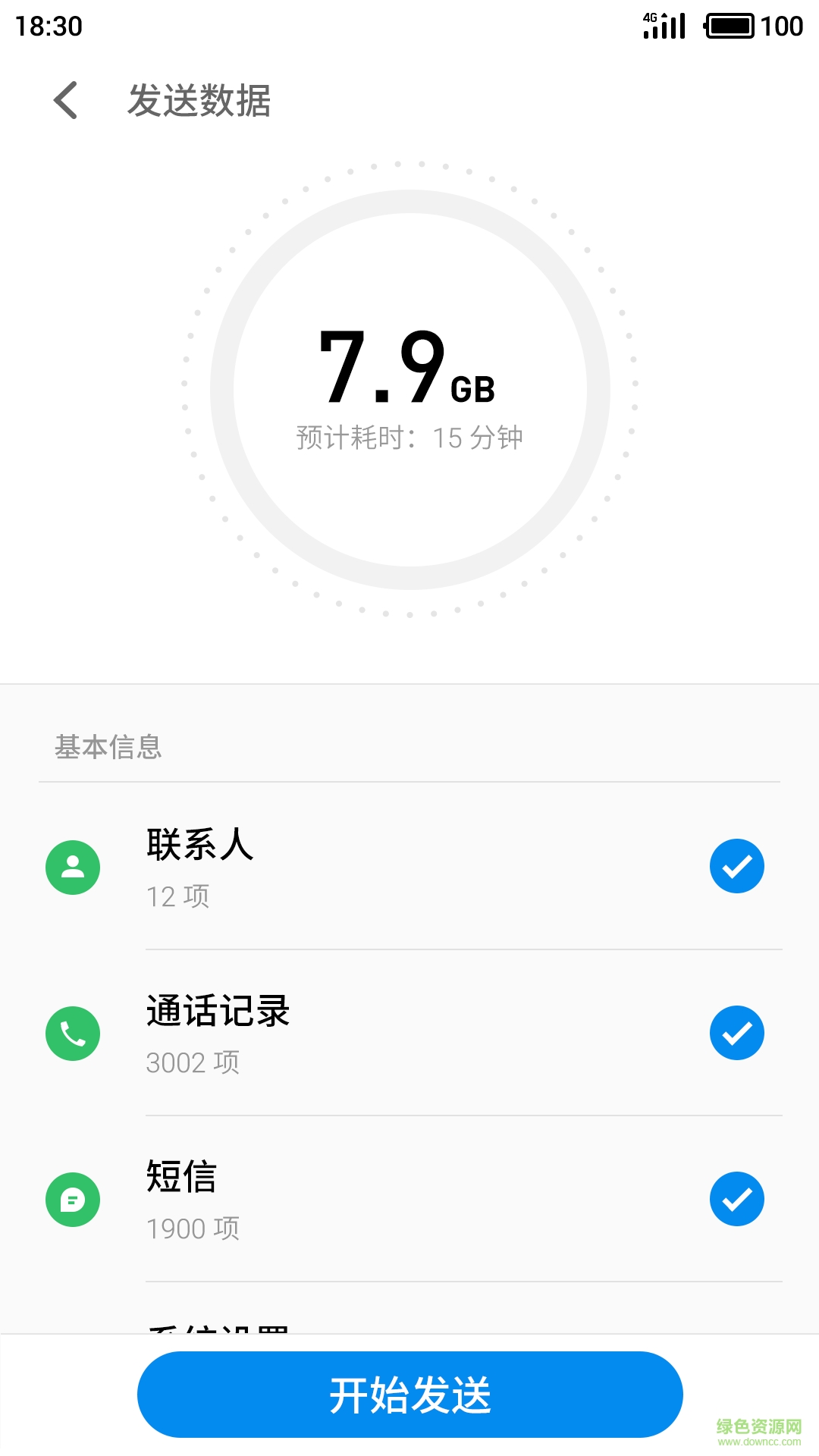The image size is (819, 1456).
Task: Click the green phone icon beside 通话记录
Action: click(73, 1033)
